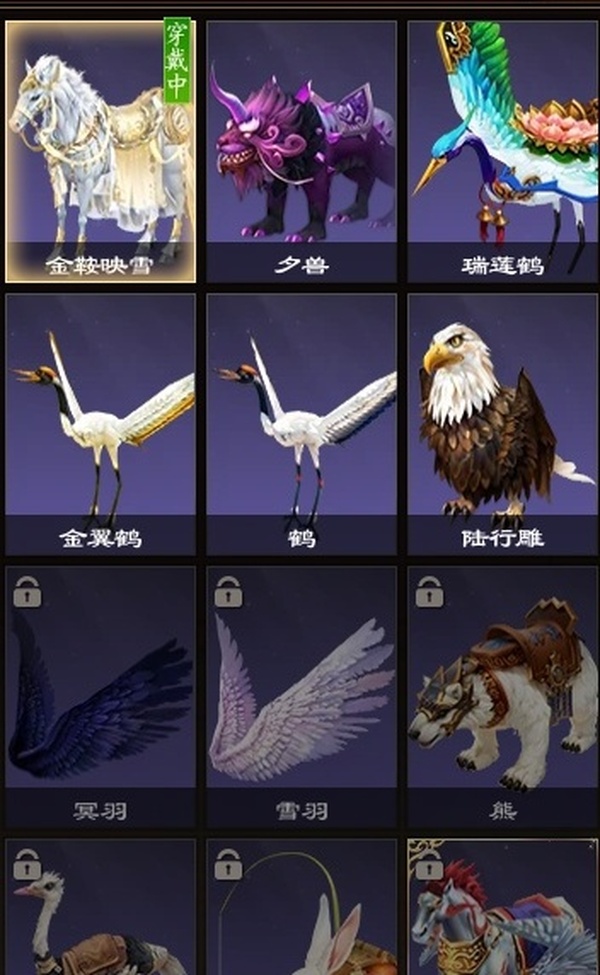Select the 金鞍映雪 white horse mount
Viewport: 600px width, 975px height.
[100, 150]
